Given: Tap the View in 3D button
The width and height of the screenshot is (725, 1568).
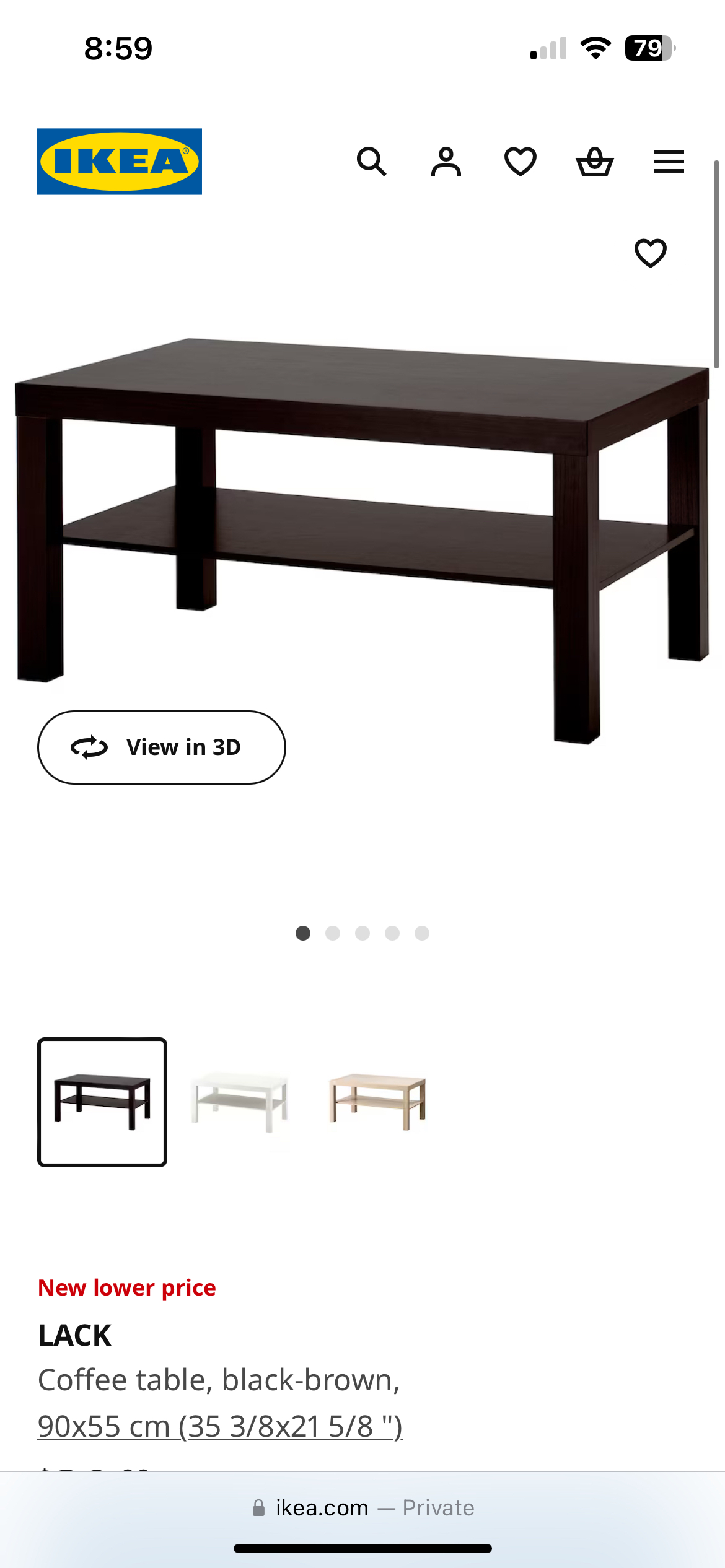Looking at the screenshot, I should (162, 747).
